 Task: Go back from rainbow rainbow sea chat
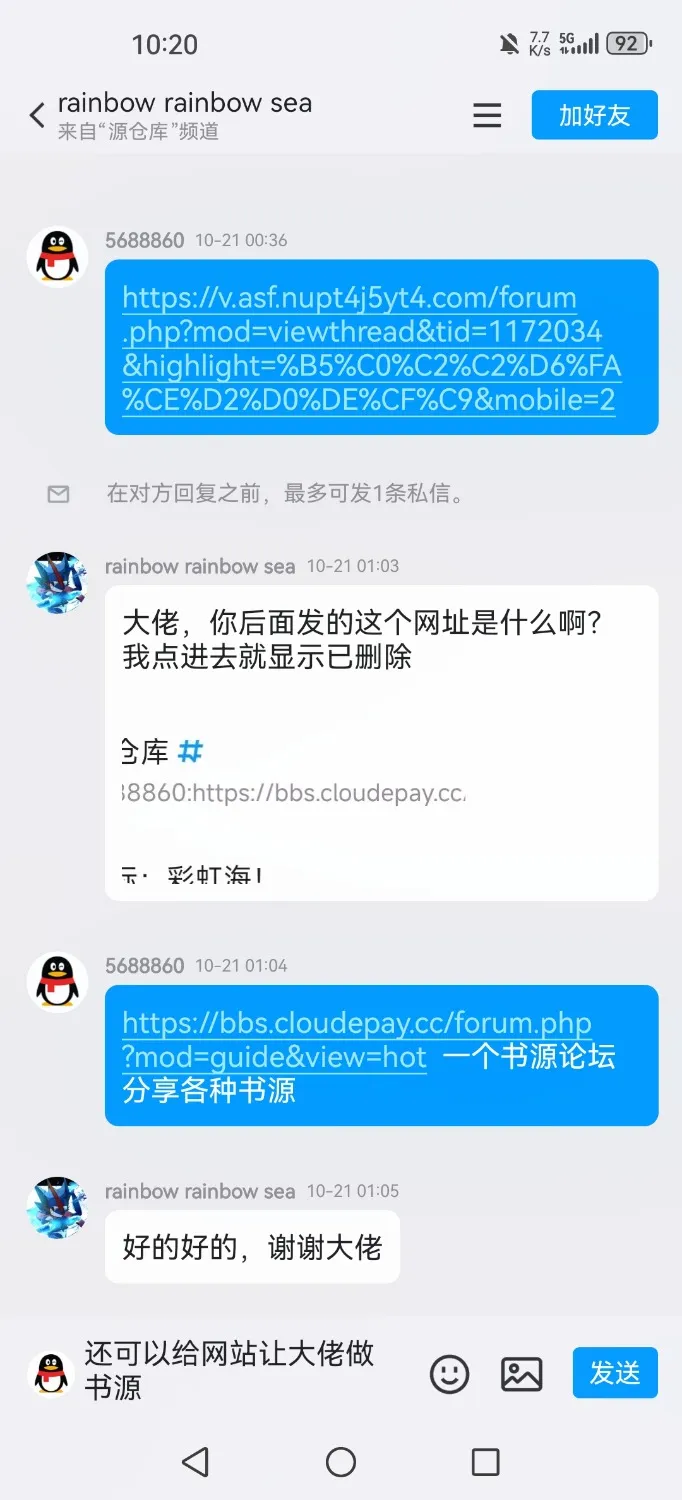(37, 115)
